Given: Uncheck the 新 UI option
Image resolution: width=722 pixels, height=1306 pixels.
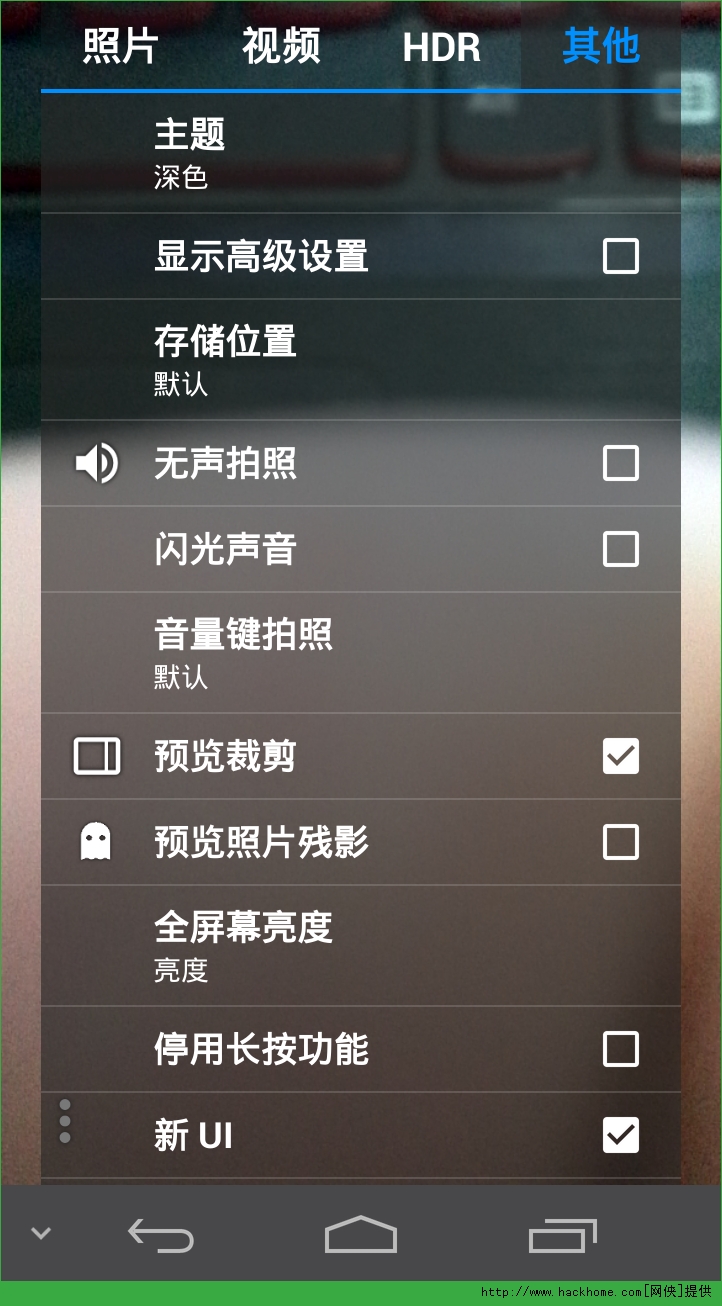Looking at the screenshot, I should tap(620, 1135).
